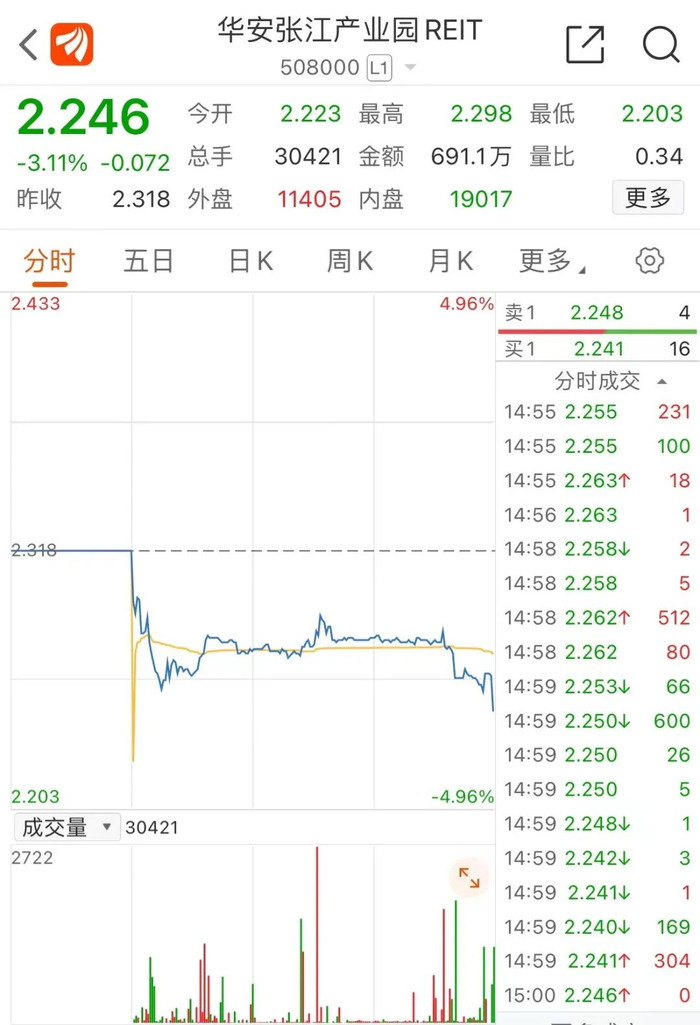Go back using the back arrow
700x1025 pixels.
(28, 44)
